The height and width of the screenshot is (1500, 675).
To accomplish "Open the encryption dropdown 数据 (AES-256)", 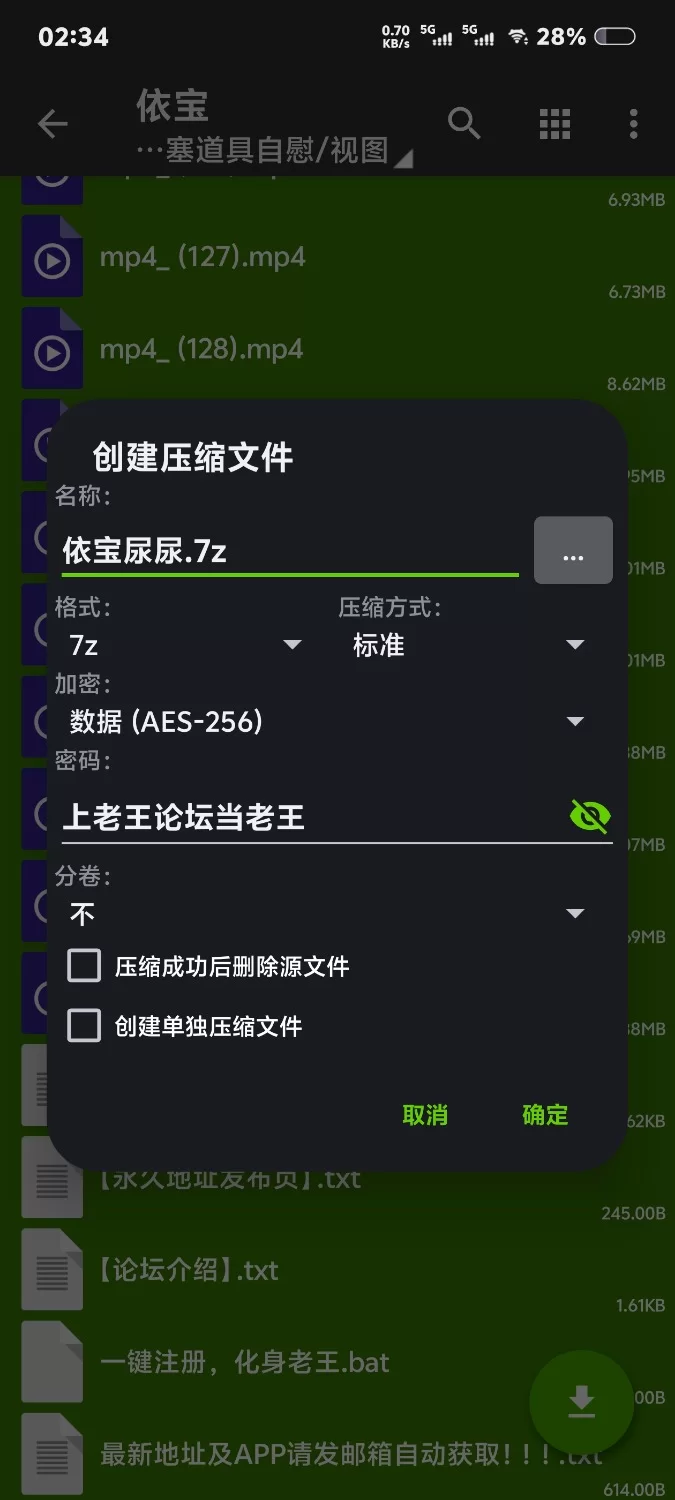I will pyautogui.click(x=326, y=721).
